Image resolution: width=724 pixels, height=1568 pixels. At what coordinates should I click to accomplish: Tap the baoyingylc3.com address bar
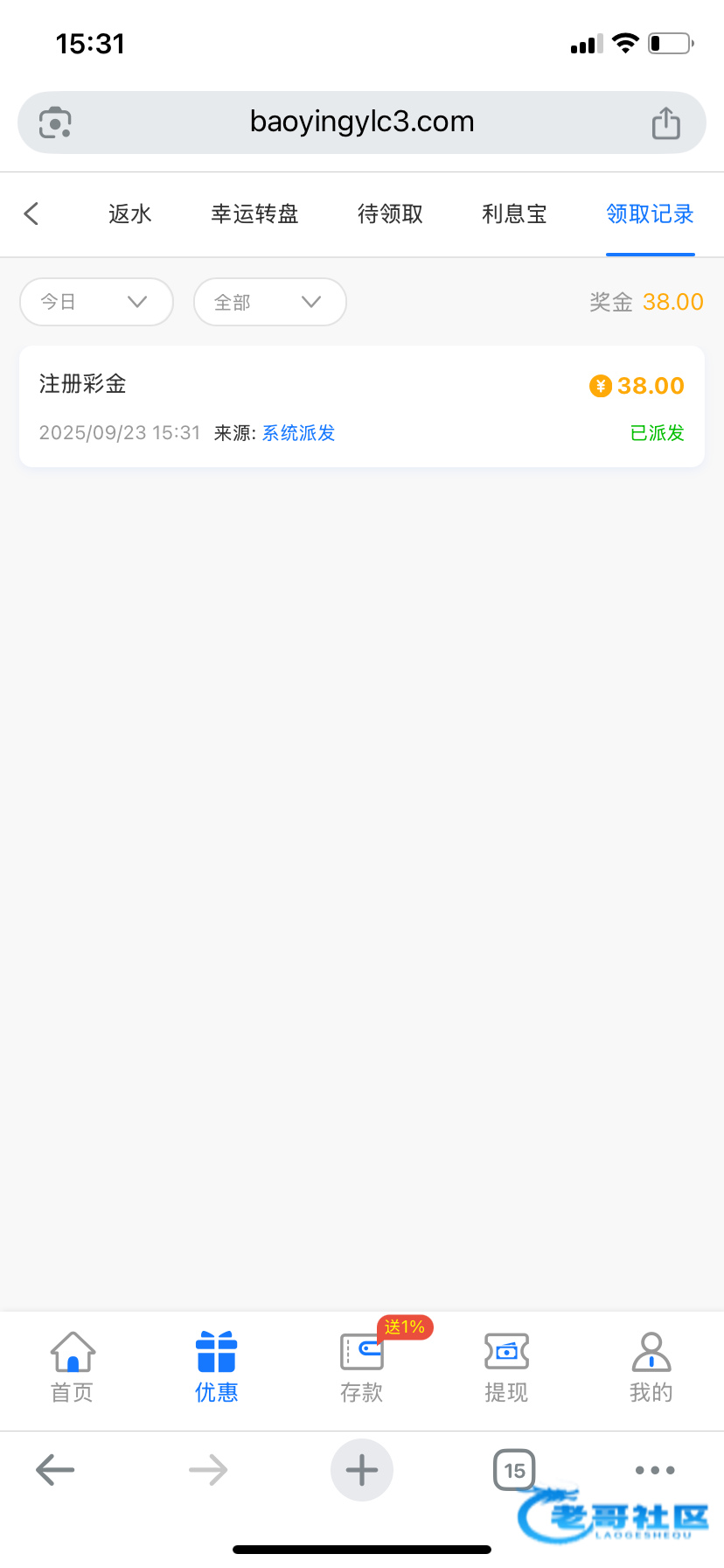[362, 122]
